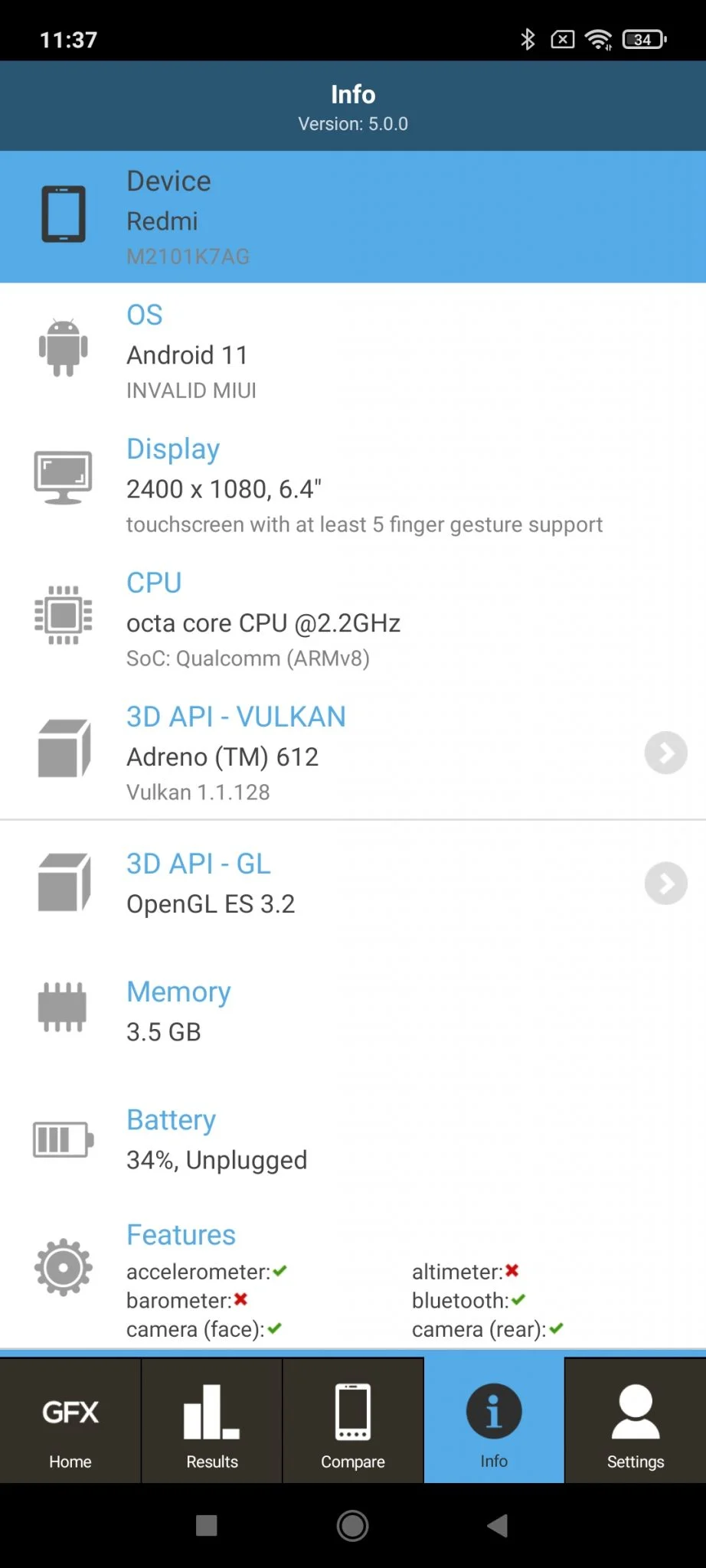Expand 3D API - VULKAN details
Viewport: 706px width, 1568px height.
point(665,753)
